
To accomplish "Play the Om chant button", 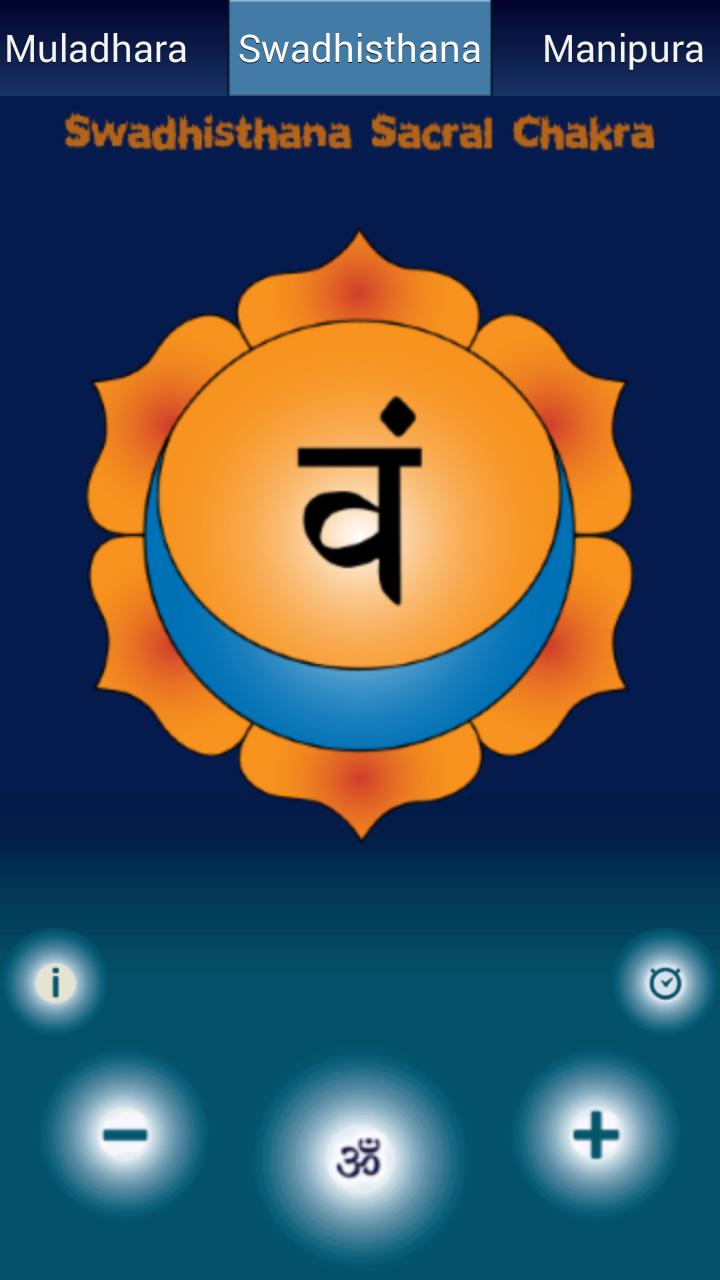I will [359, 1158].
